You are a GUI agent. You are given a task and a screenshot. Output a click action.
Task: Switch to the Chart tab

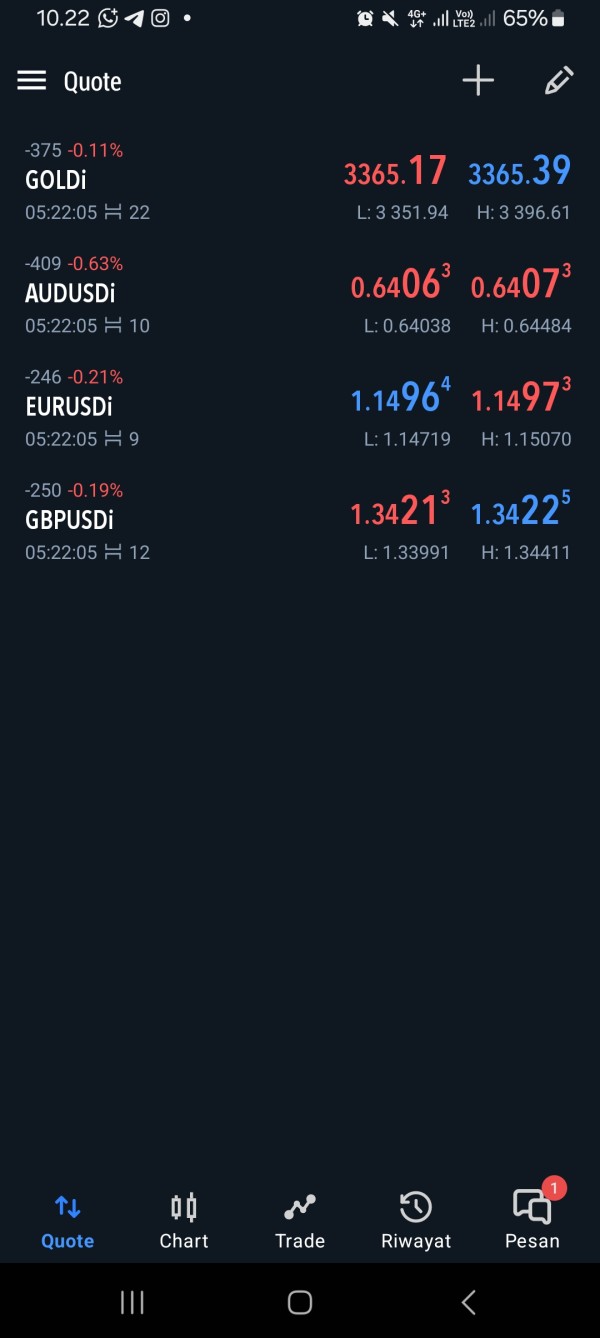(x=184, y=1221)
